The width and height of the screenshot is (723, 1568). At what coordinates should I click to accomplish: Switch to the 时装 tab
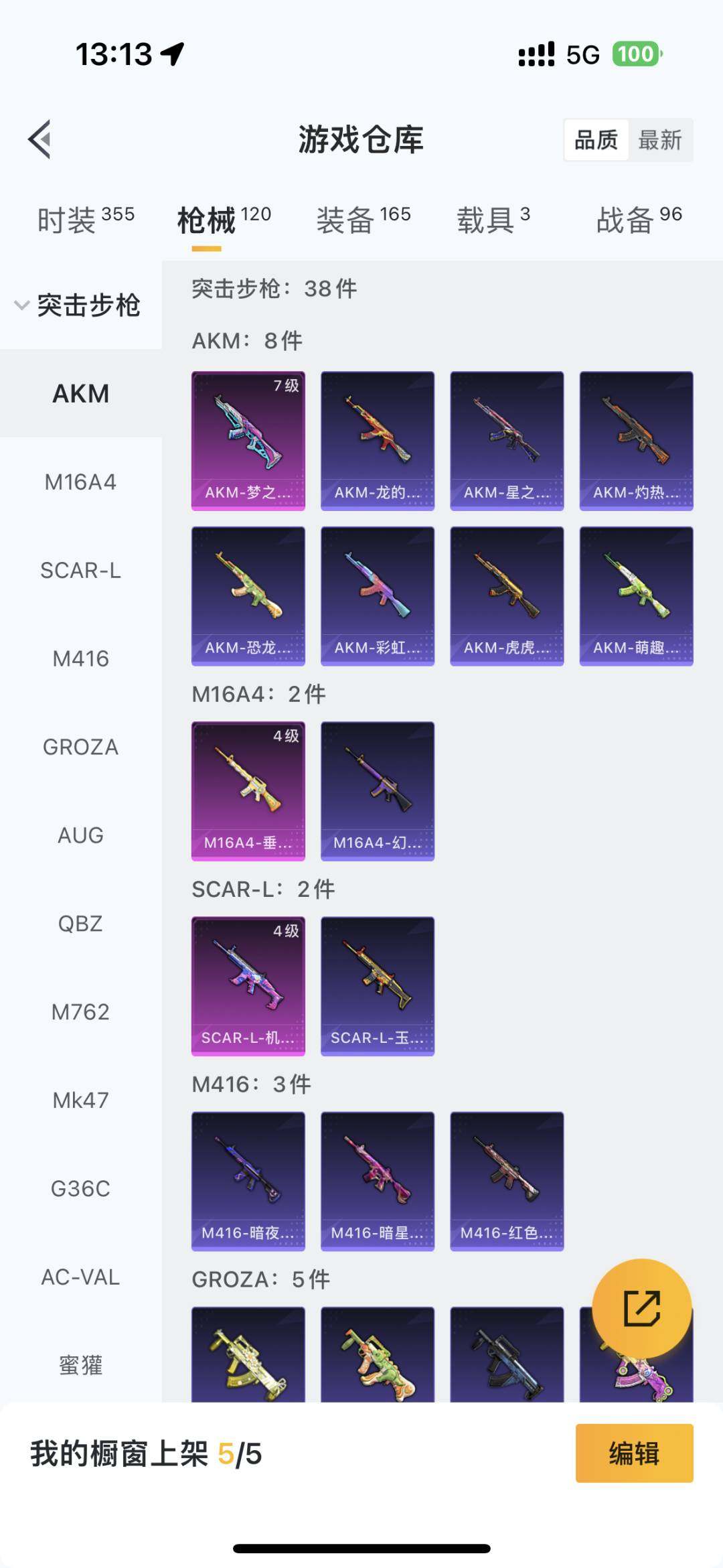click(86, 219)
